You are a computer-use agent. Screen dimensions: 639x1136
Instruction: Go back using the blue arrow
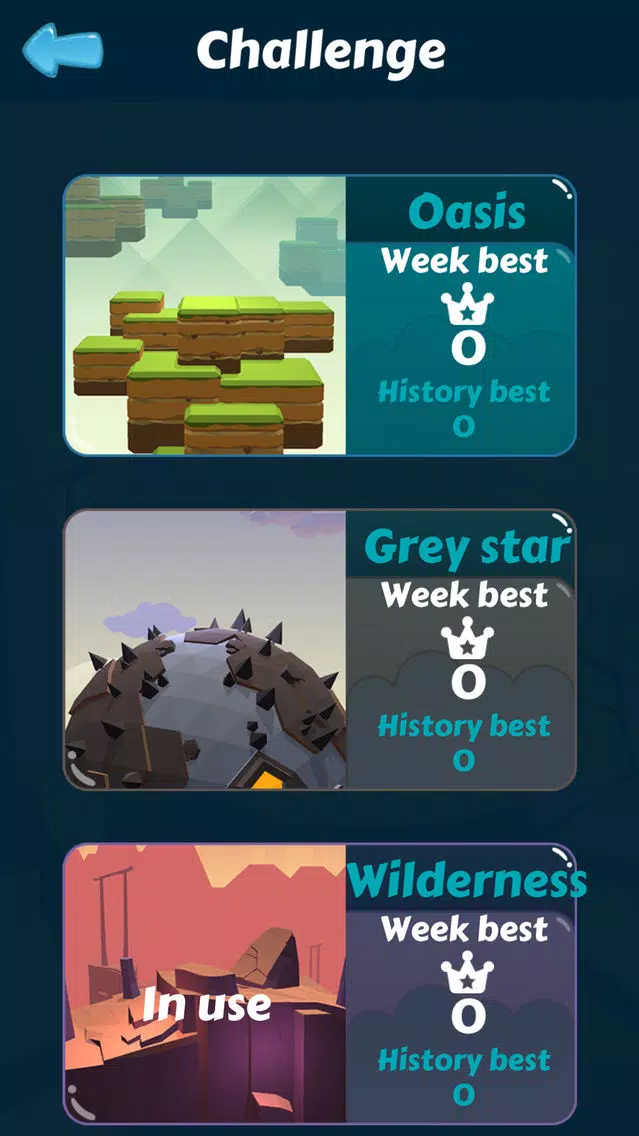click(x=62, y=49)
